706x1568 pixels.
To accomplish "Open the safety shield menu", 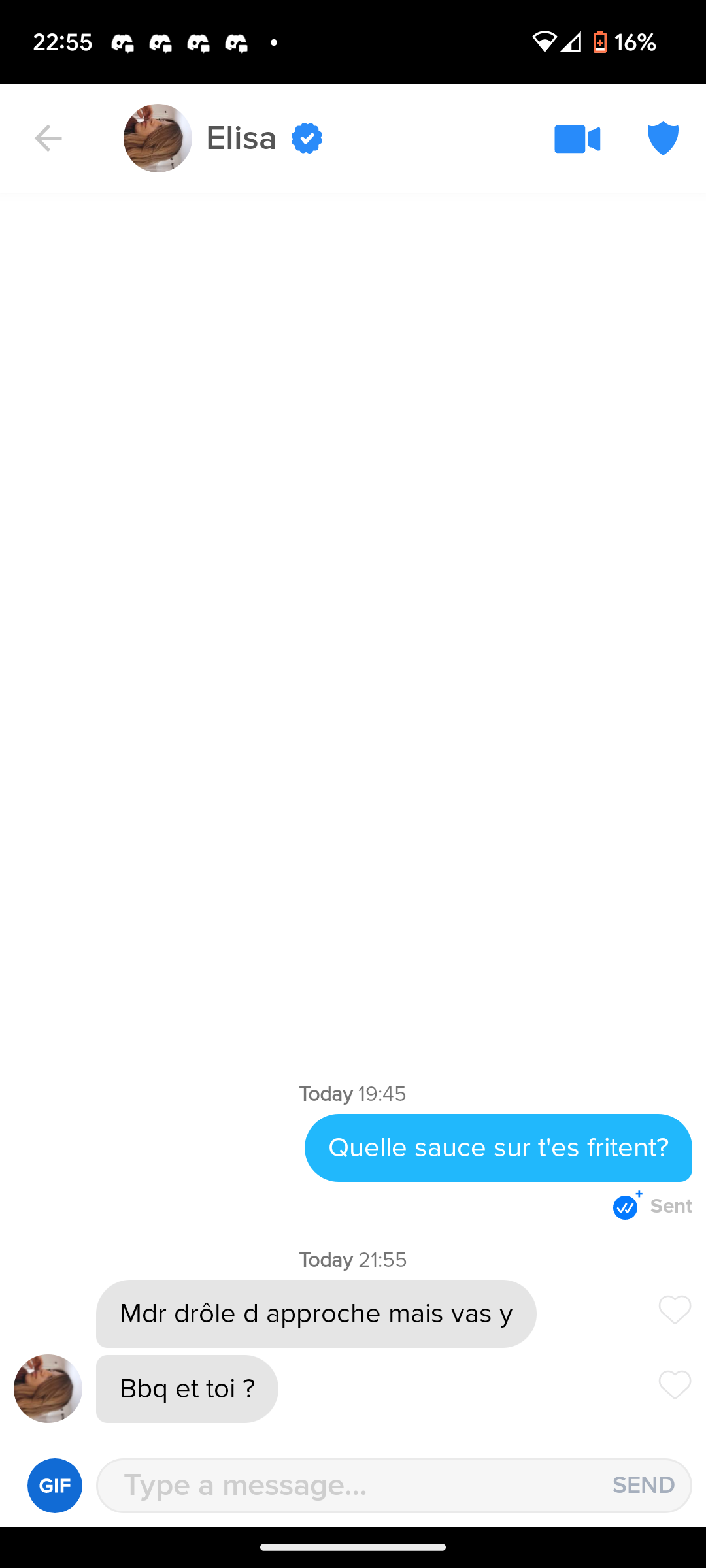I will (x=663, y=139).
